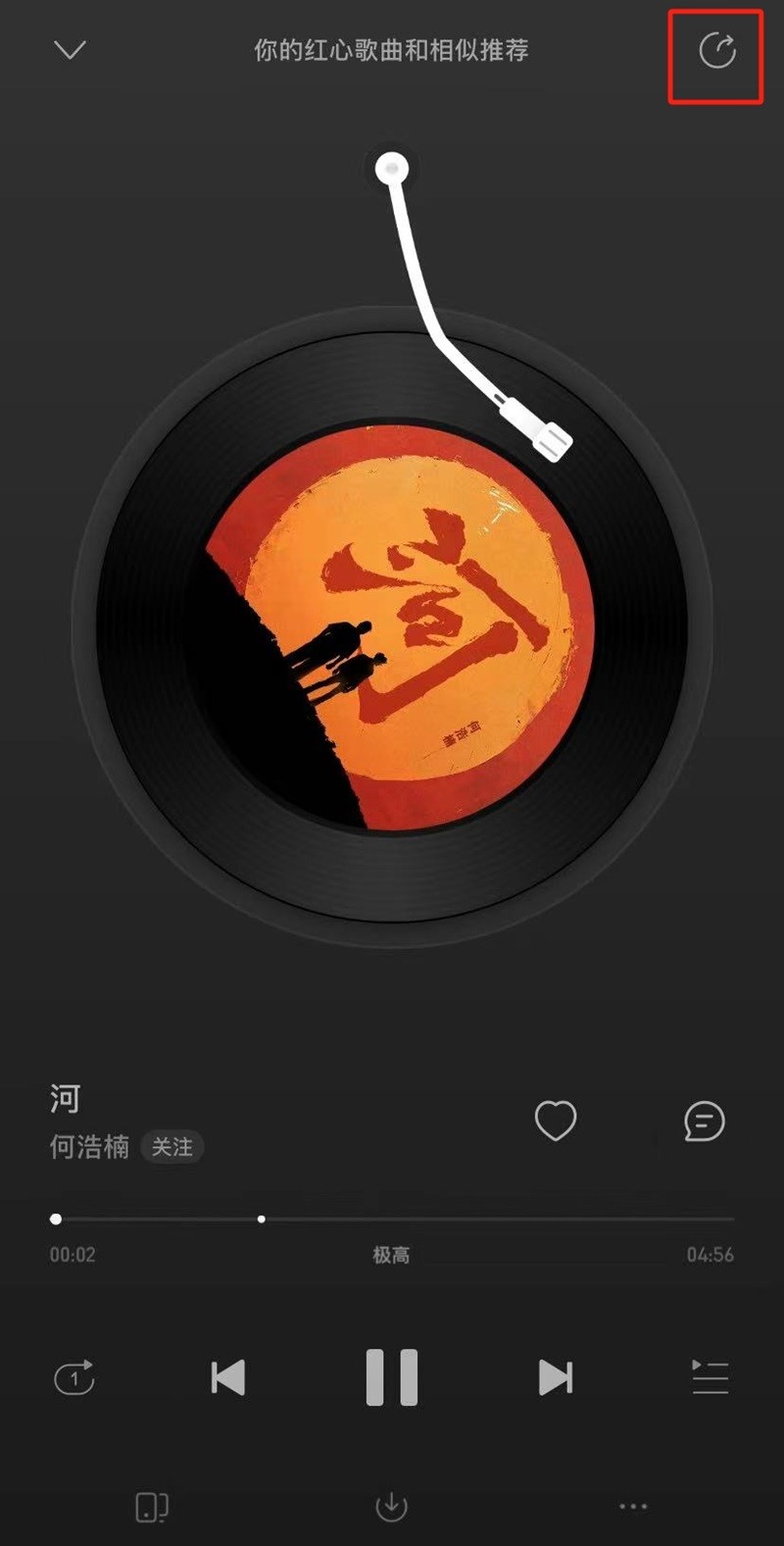Screen dimensions: 784x1546
Task: Skip to the next track
Action: tap(555, 1377)
